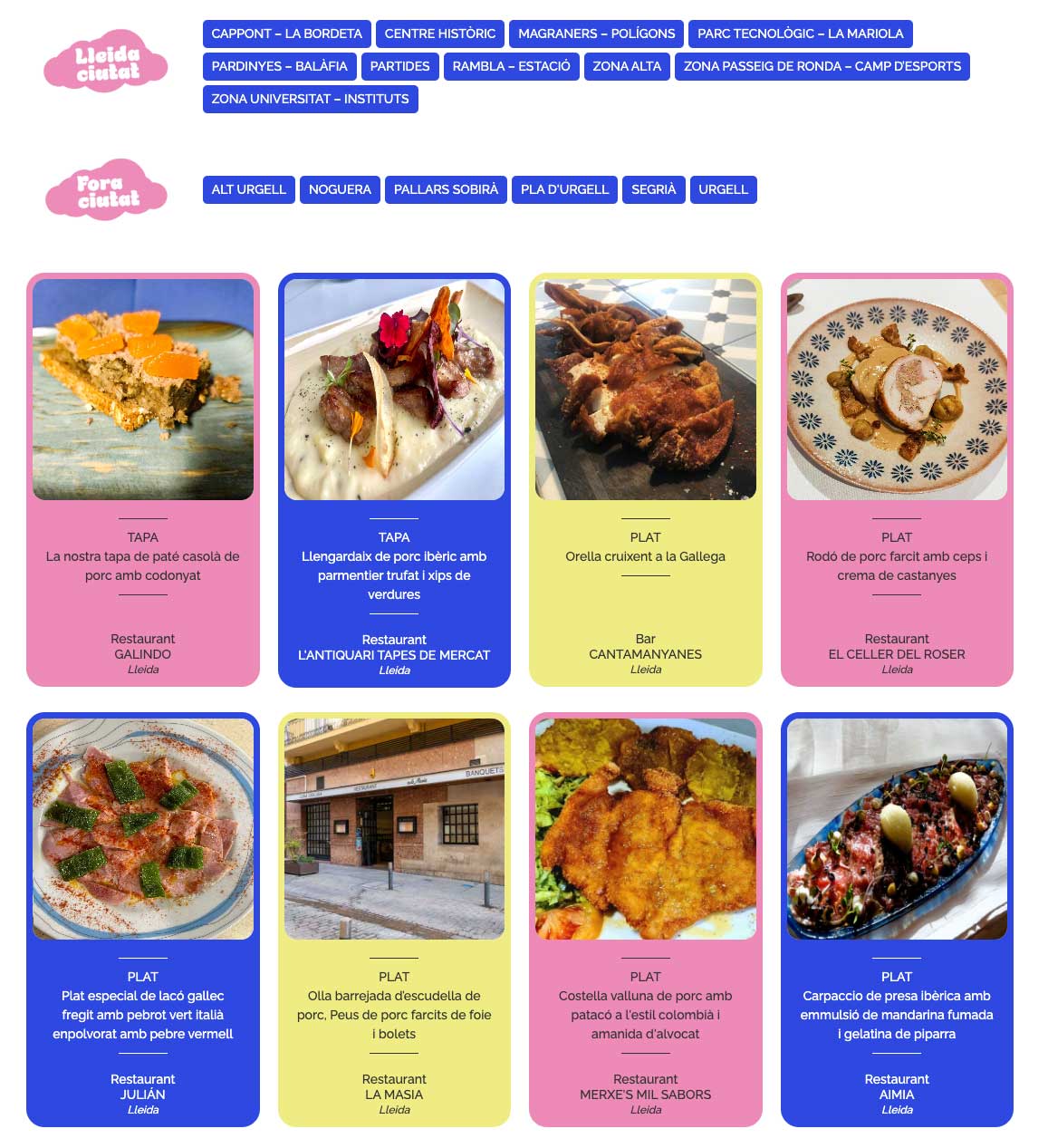Filter by Pallars Sobirà
Screen dimensions: 1048x1148
[446, 189]
